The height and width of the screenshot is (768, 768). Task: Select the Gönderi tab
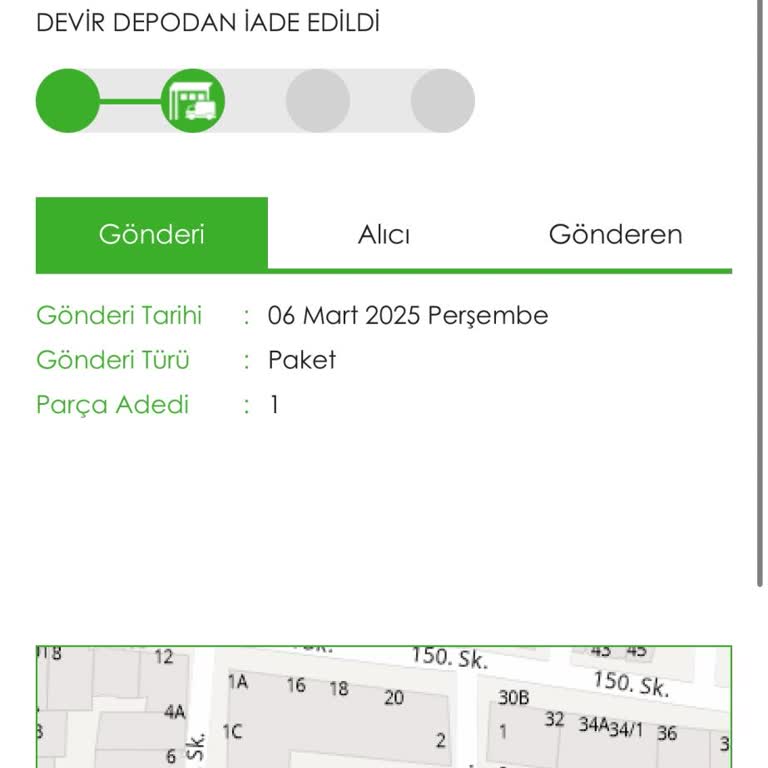point(152,235)
